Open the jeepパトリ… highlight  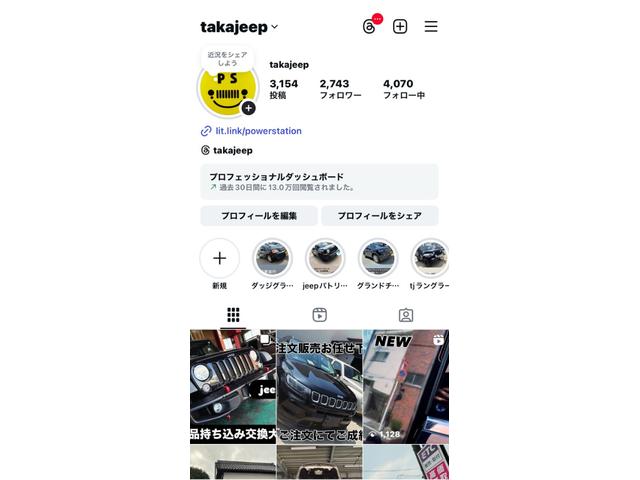coord(325,258)
